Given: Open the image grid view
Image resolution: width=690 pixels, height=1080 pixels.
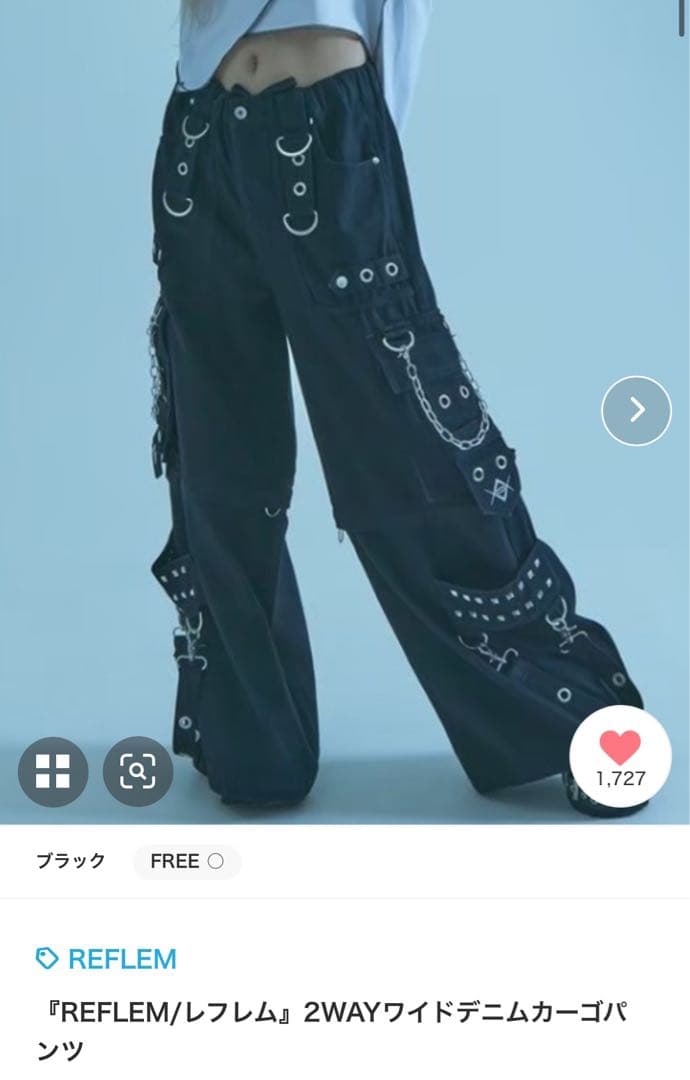Looking at the screenshot, I should point(53,771).
